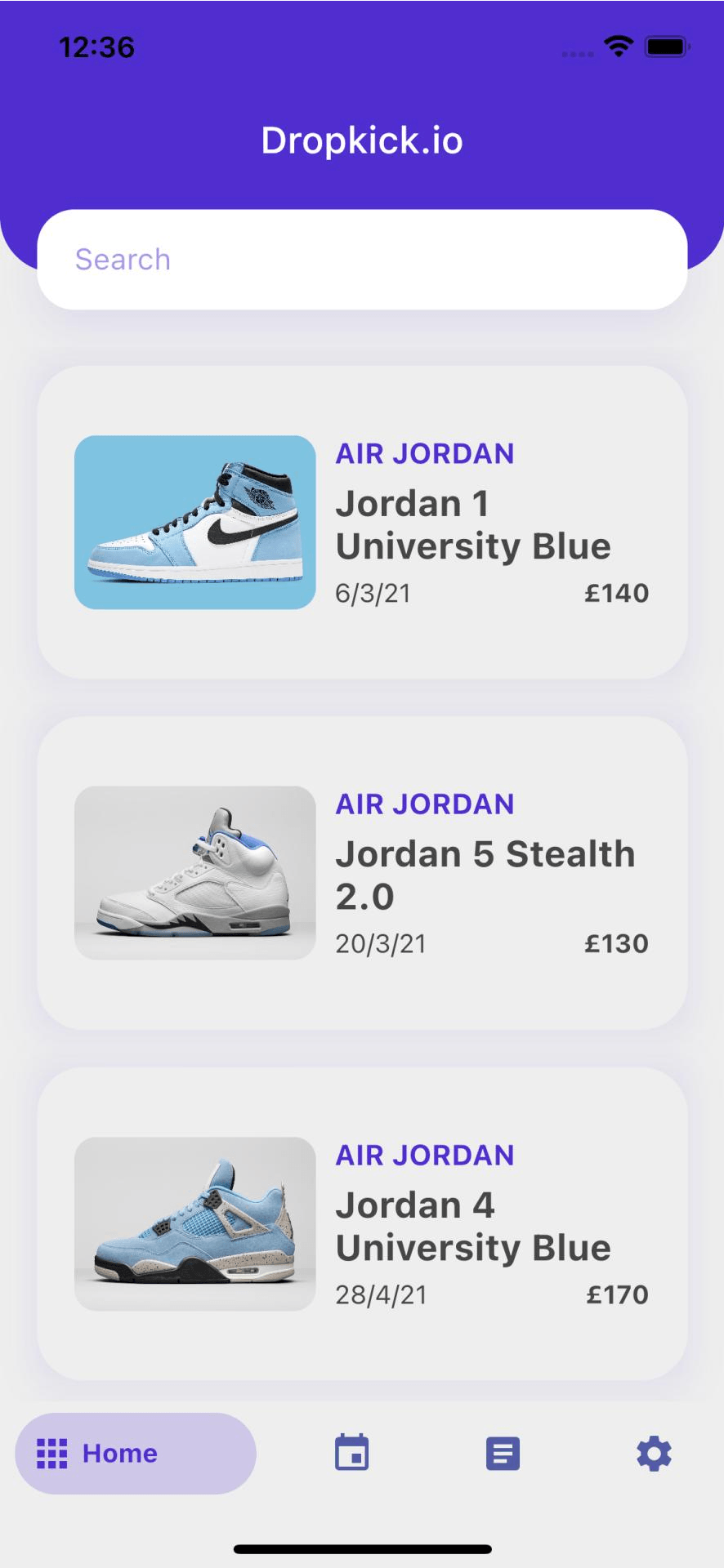Click the Dropkick.io header title

pyautogui.click(x=361, y=140)
